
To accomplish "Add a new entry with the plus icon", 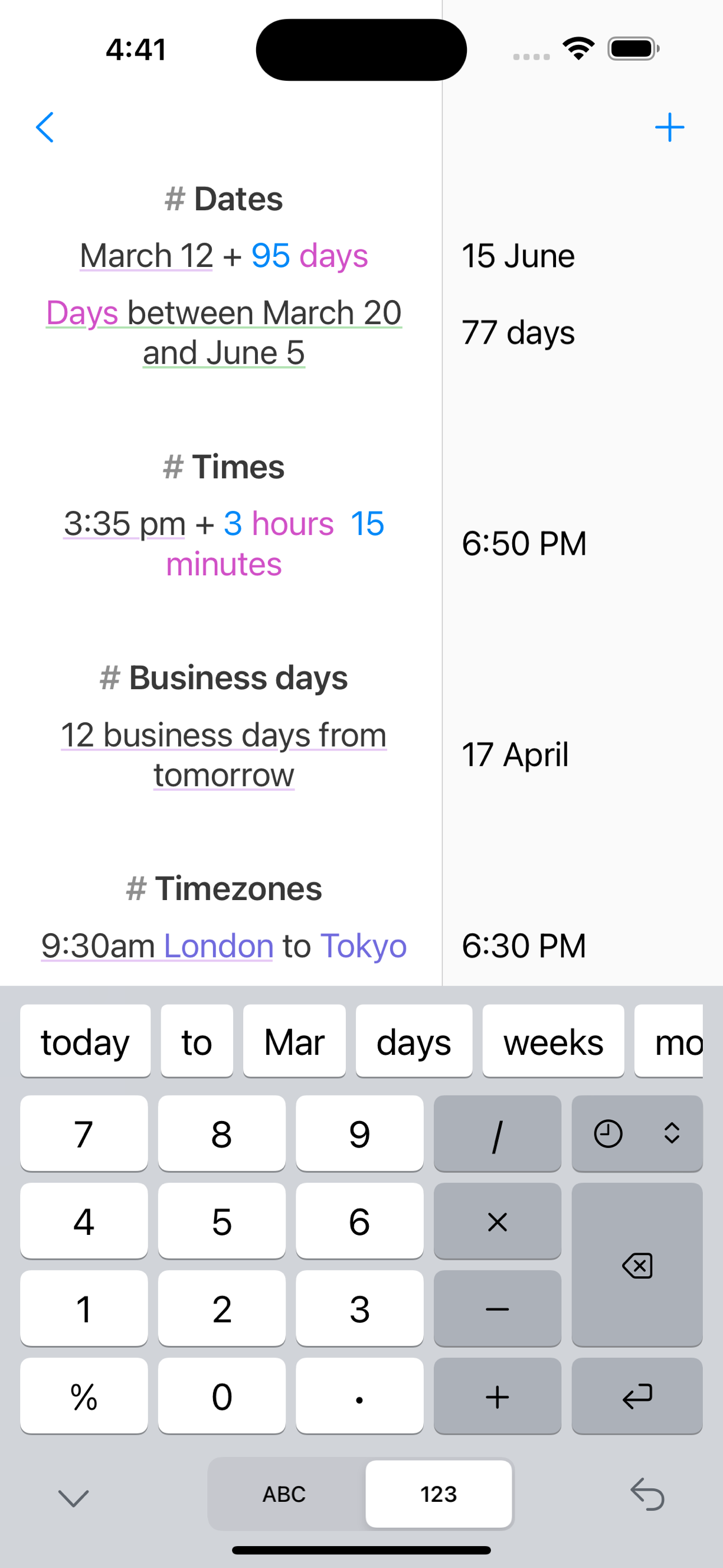I will point(669,127).
